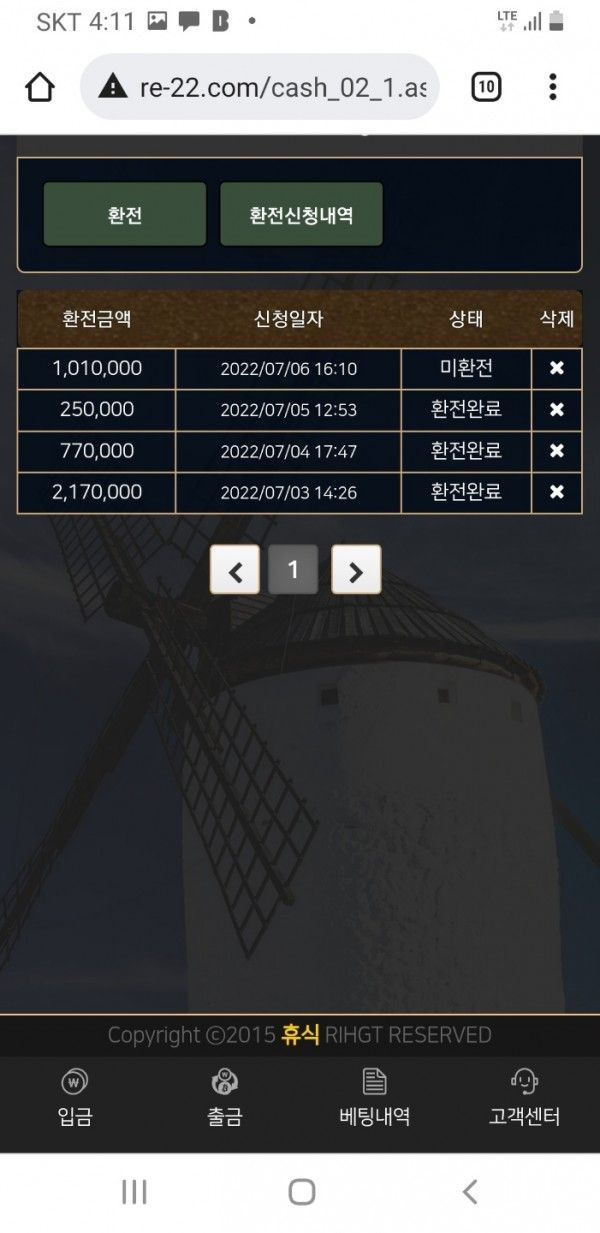600x1233 pixels.
Task: Delete the 2,170,000 withdrawal entry
Action: (557, 492)
